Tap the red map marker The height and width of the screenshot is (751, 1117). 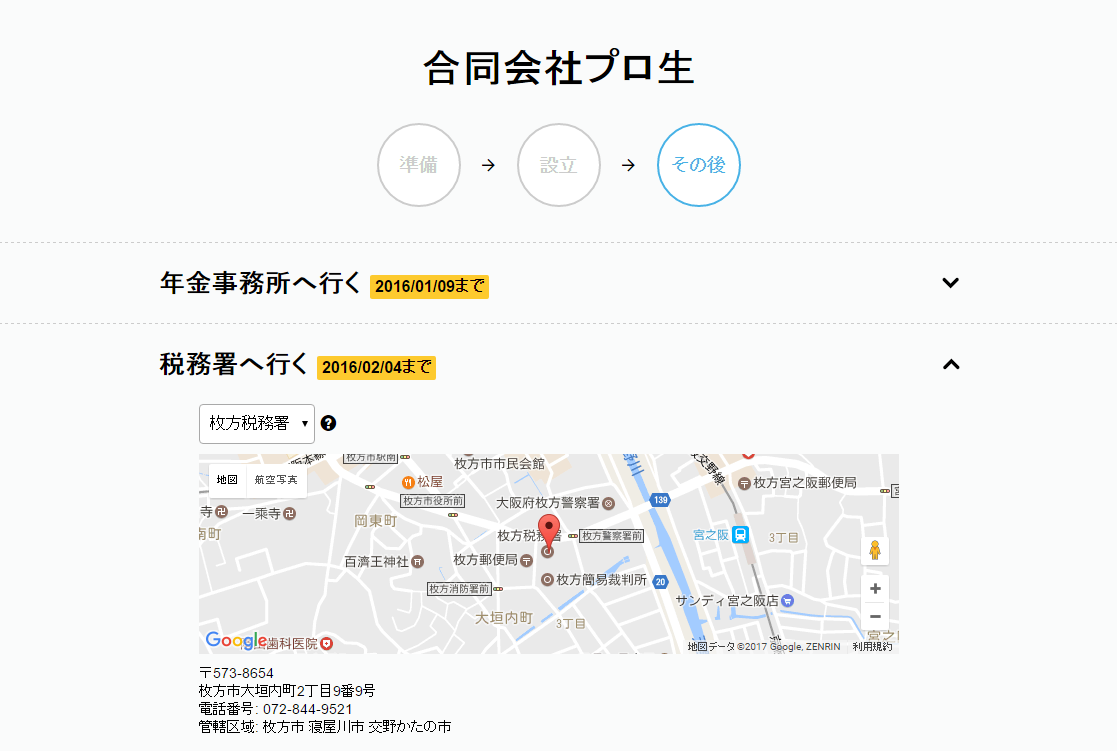548,531
